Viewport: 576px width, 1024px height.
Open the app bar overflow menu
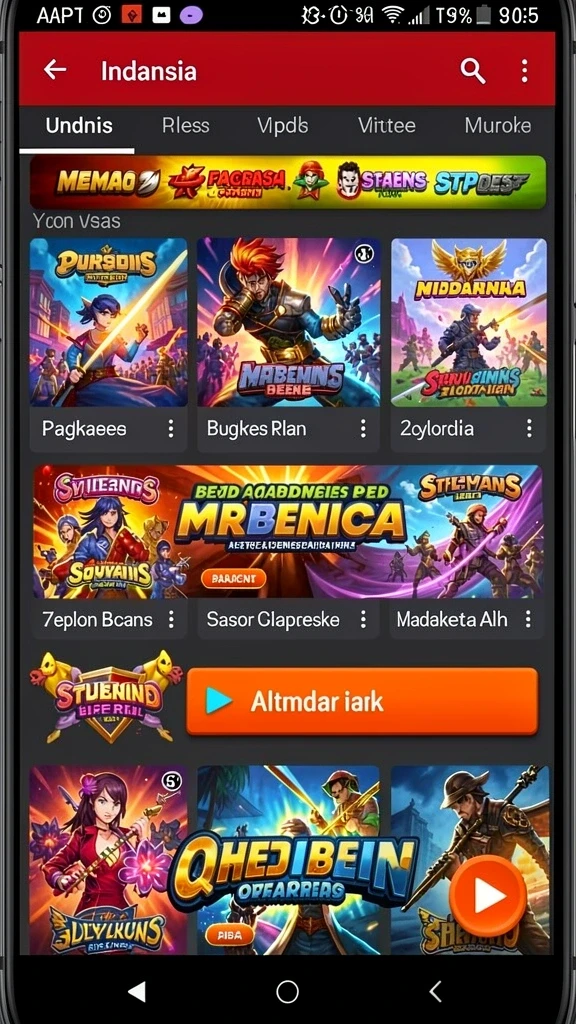point(524,71)
